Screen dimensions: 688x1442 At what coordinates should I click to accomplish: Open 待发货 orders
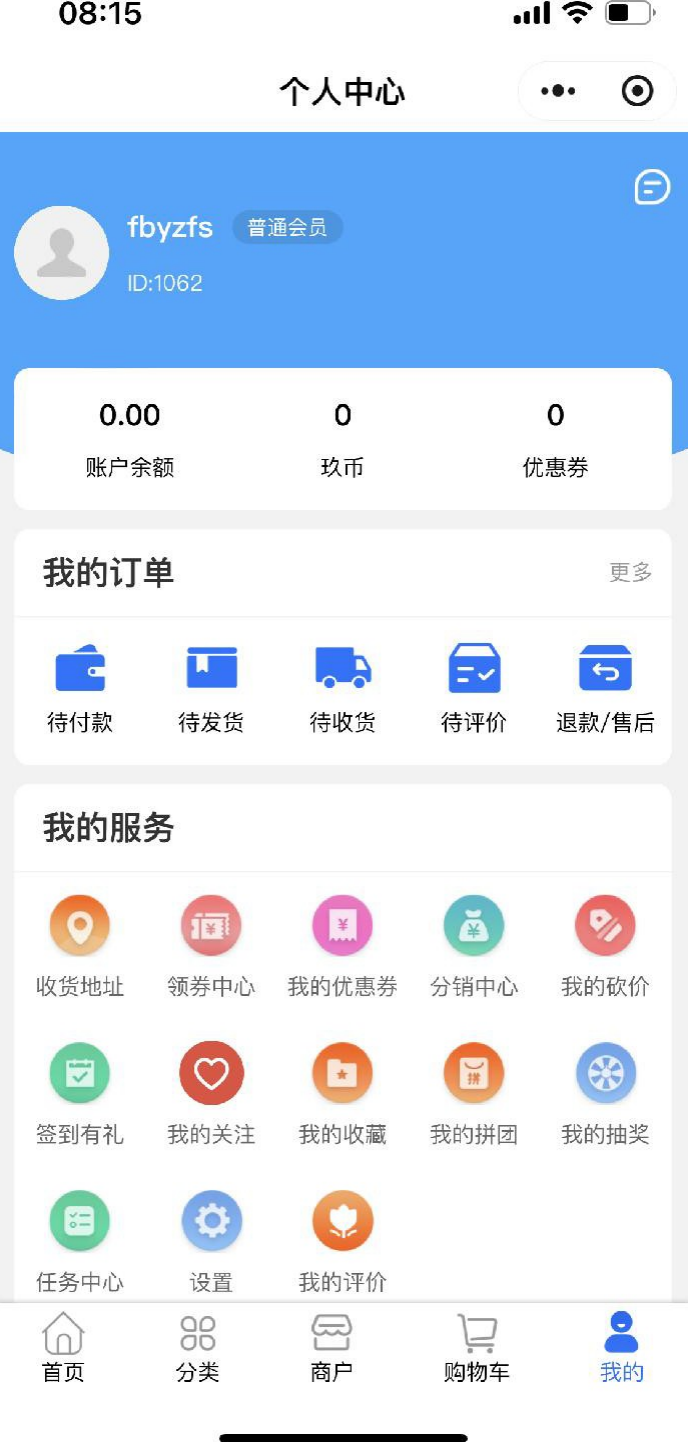pyautogui.click(x=211, y=690)
